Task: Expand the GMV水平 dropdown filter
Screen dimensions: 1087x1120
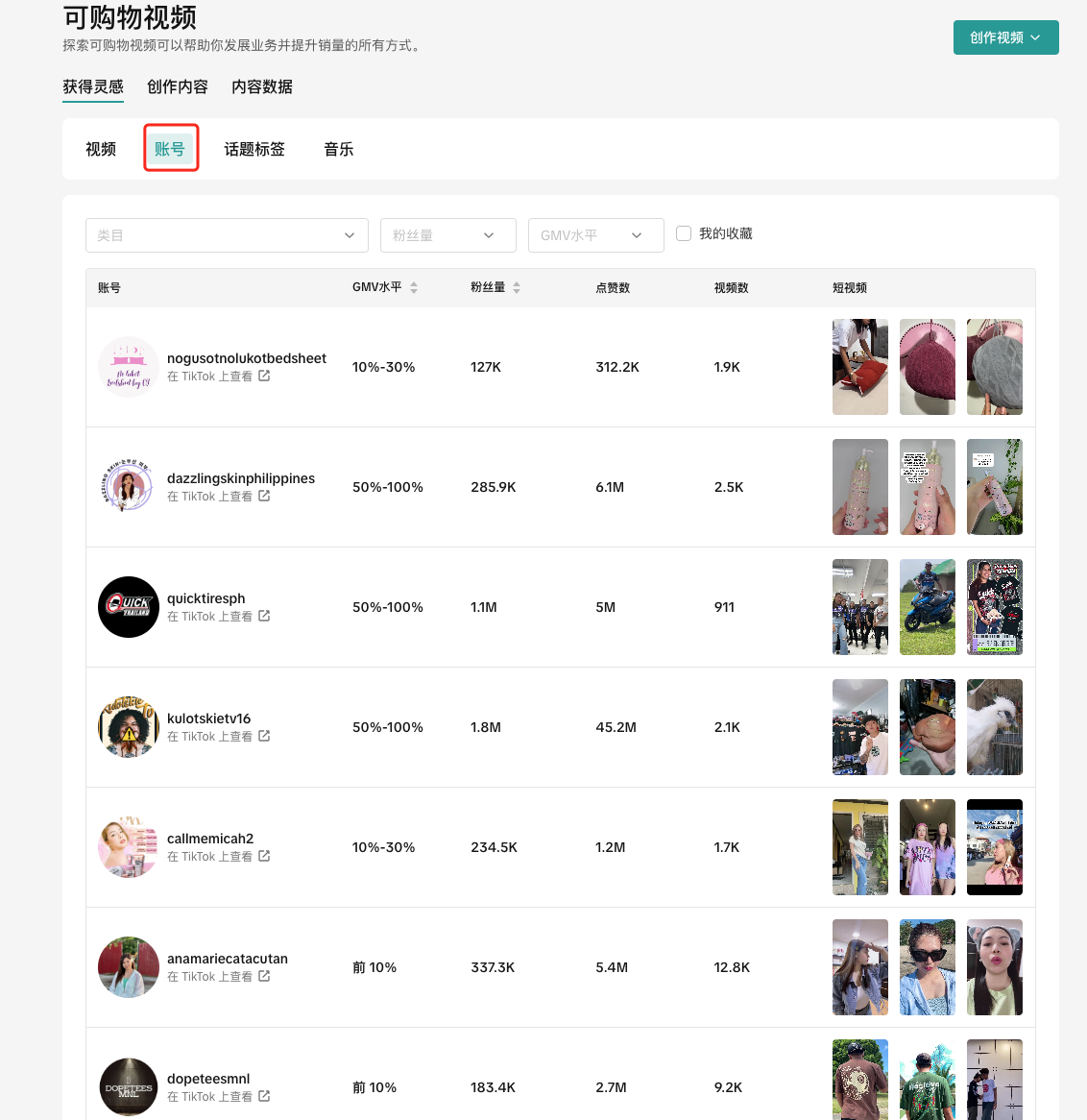Action: (x=595, y=235)
